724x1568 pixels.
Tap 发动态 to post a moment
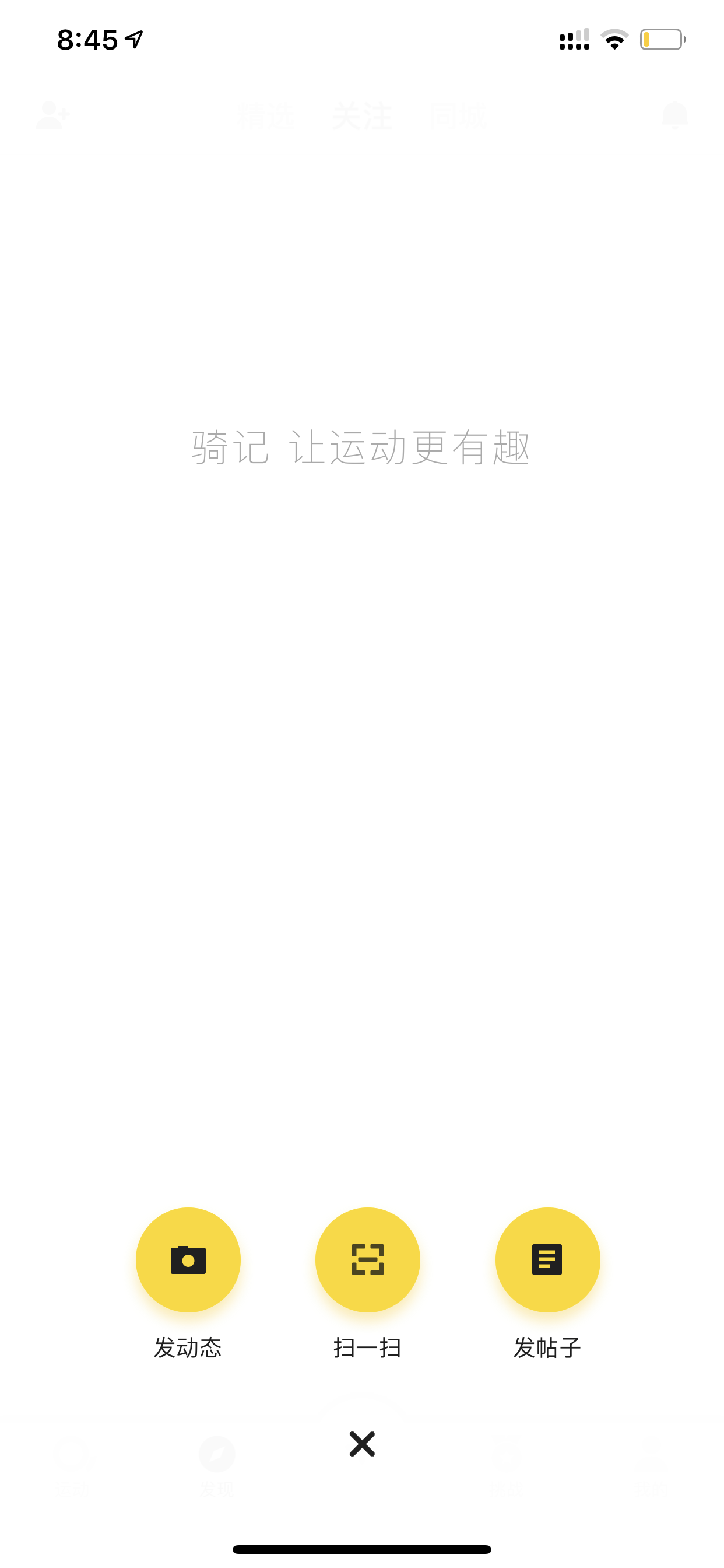coord(188,1259)
